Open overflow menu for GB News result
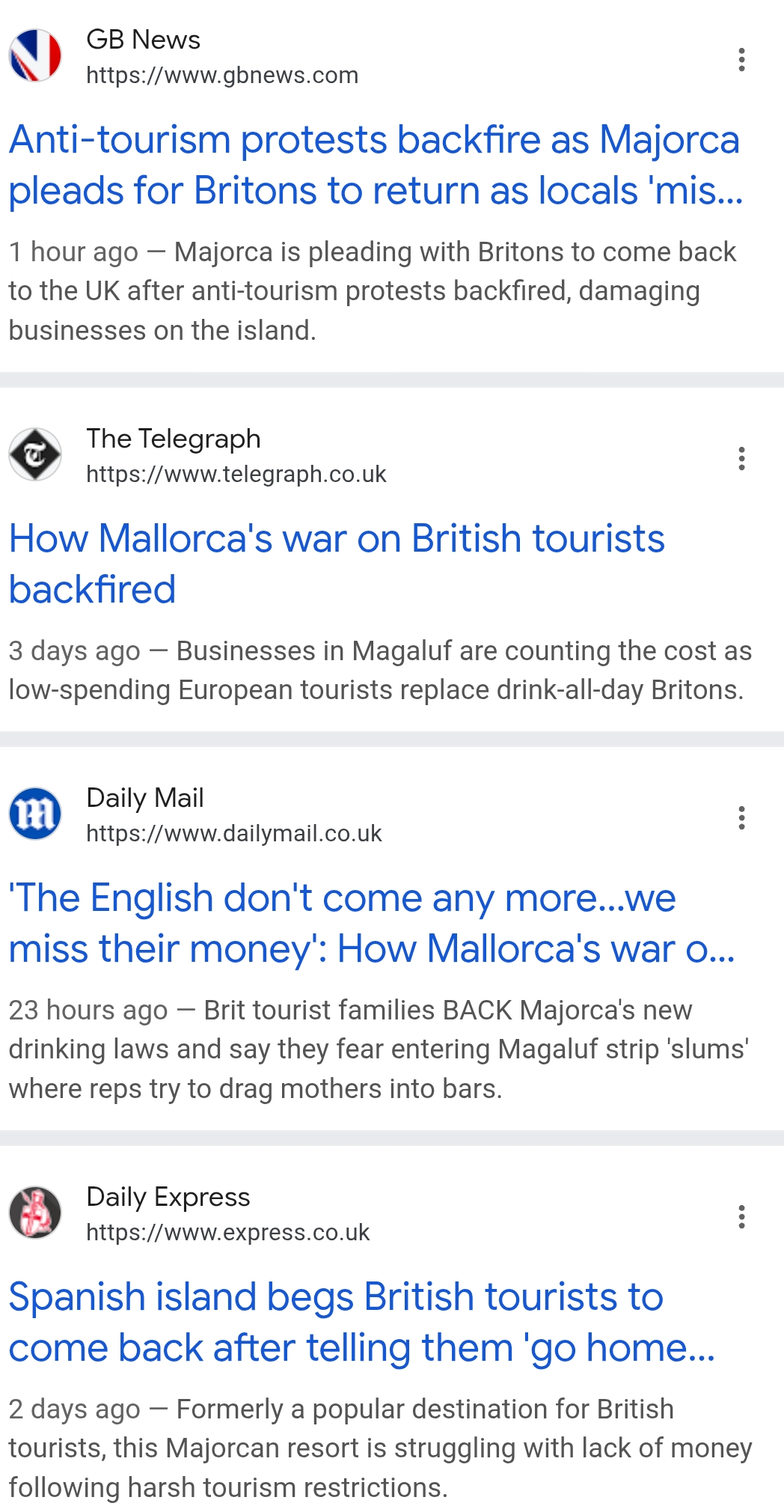 pyautogui.click(x=741, y=59)
